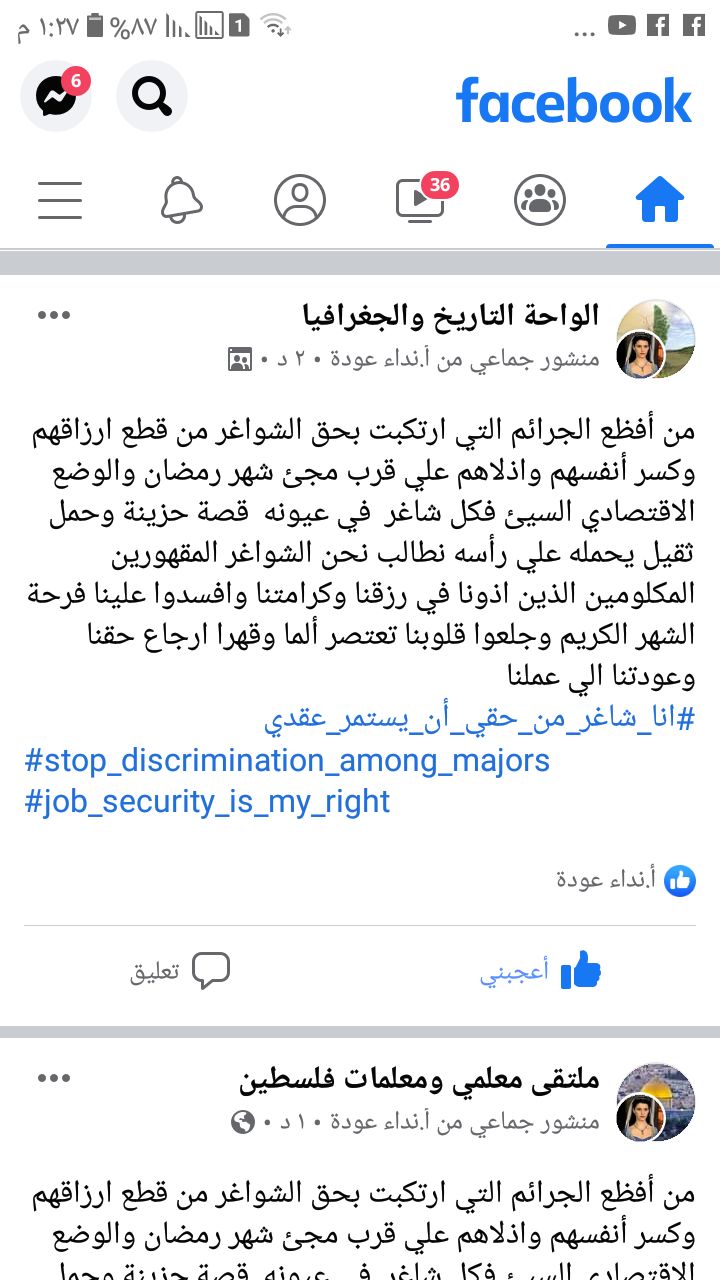Switch to the Watch videos tab

pyautogui.click(x=421, y=198)
